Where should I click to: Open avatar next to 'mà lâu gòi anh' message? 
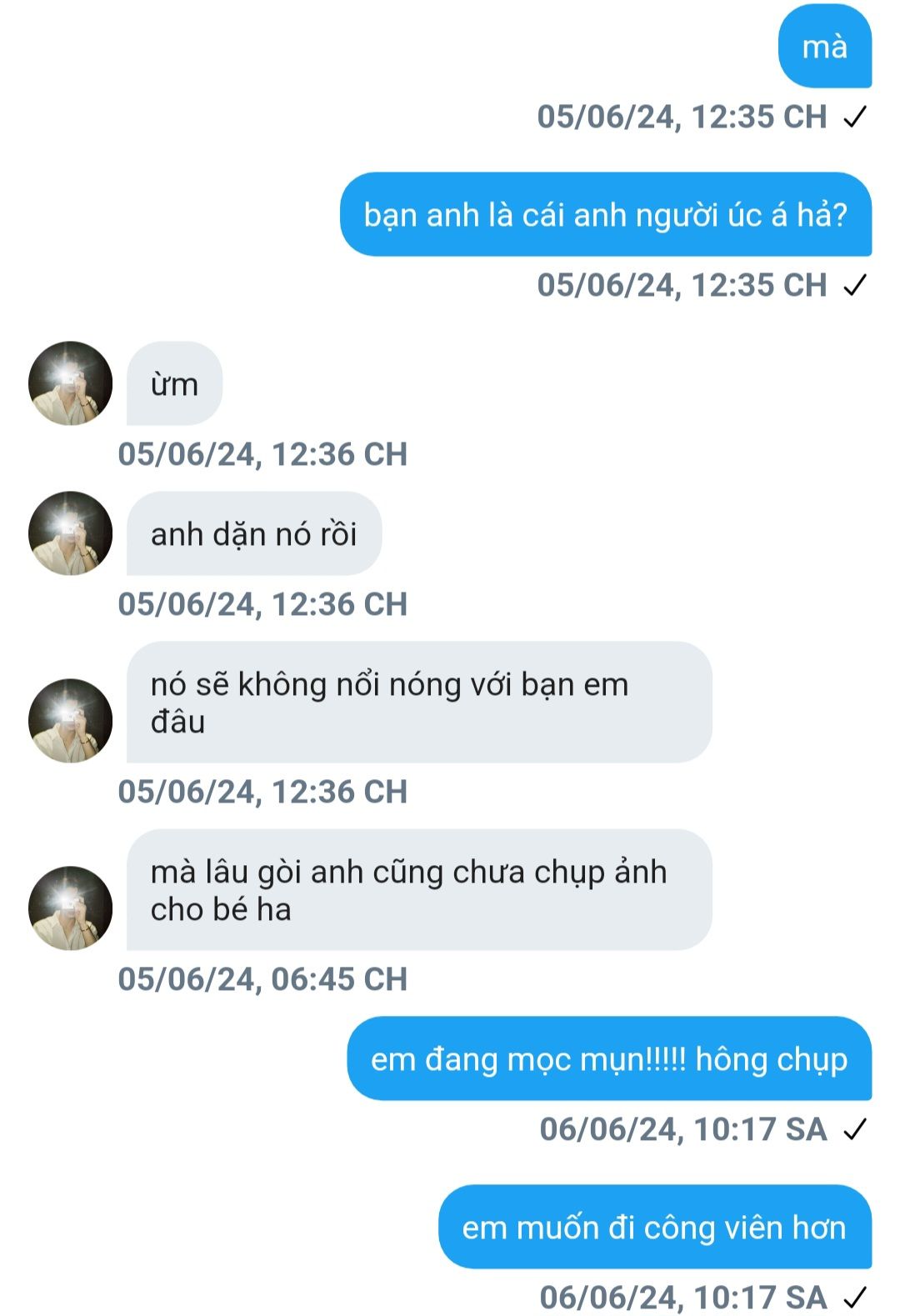point(70,908)
